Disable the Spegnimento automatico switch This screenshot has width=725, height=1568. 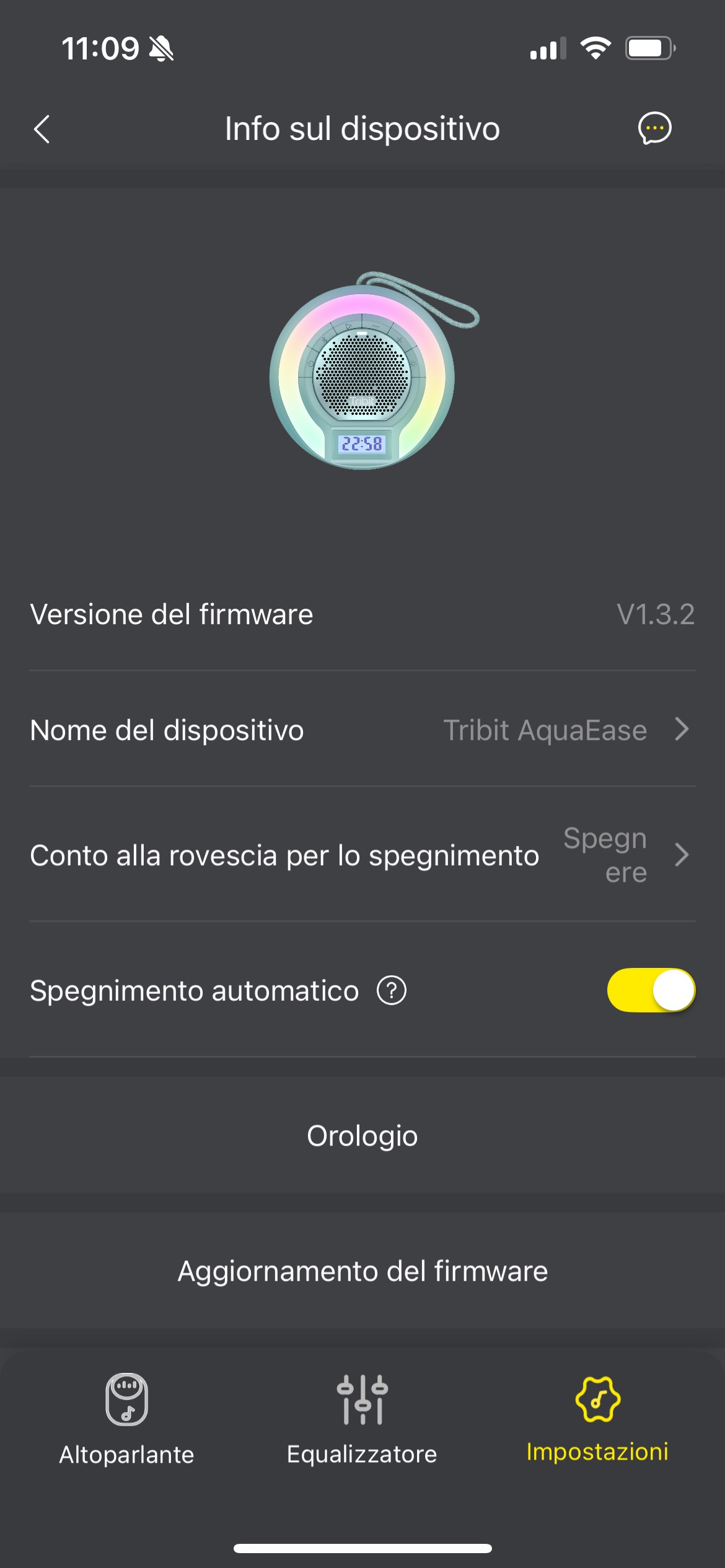651,990
